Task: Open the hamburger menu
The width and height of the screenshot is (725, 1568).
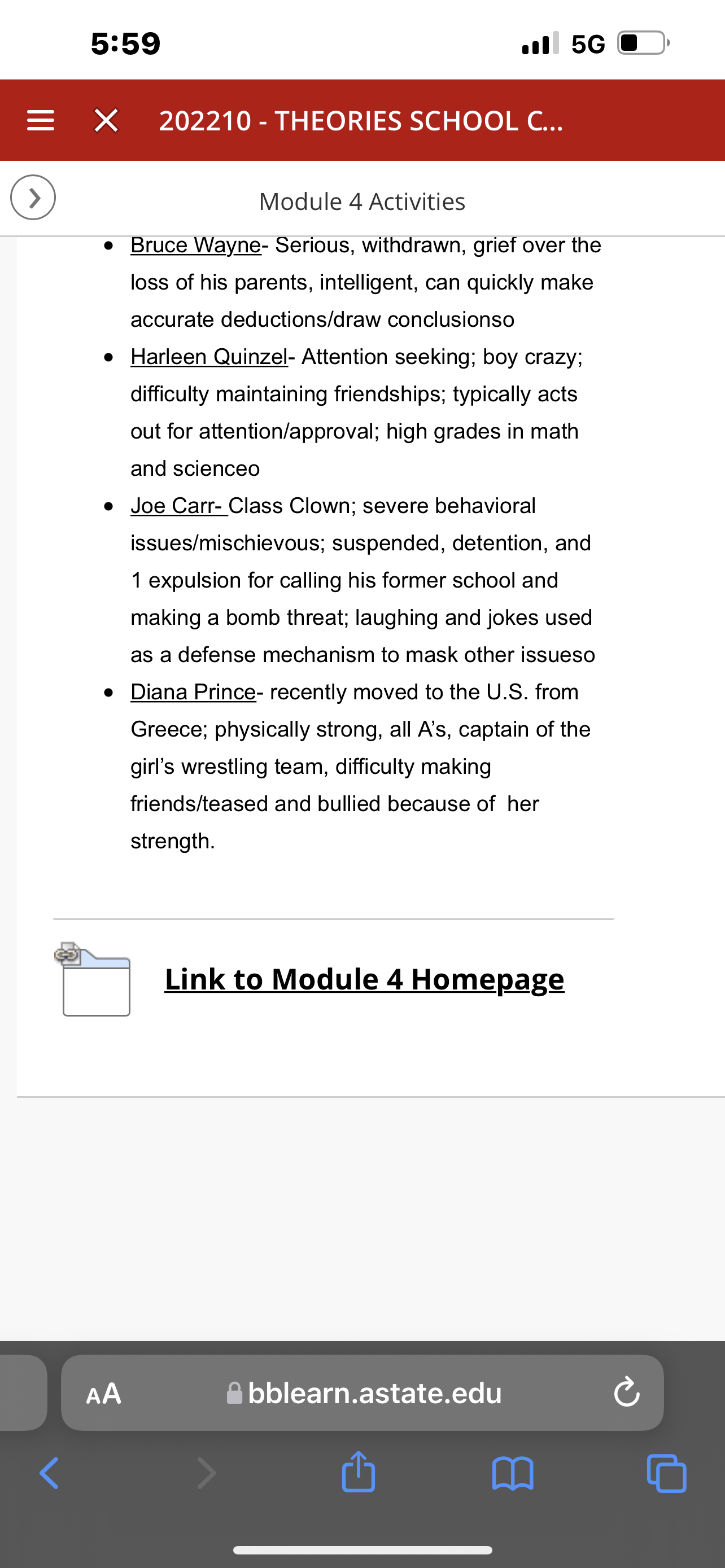Action: click(x=41, y=121)
